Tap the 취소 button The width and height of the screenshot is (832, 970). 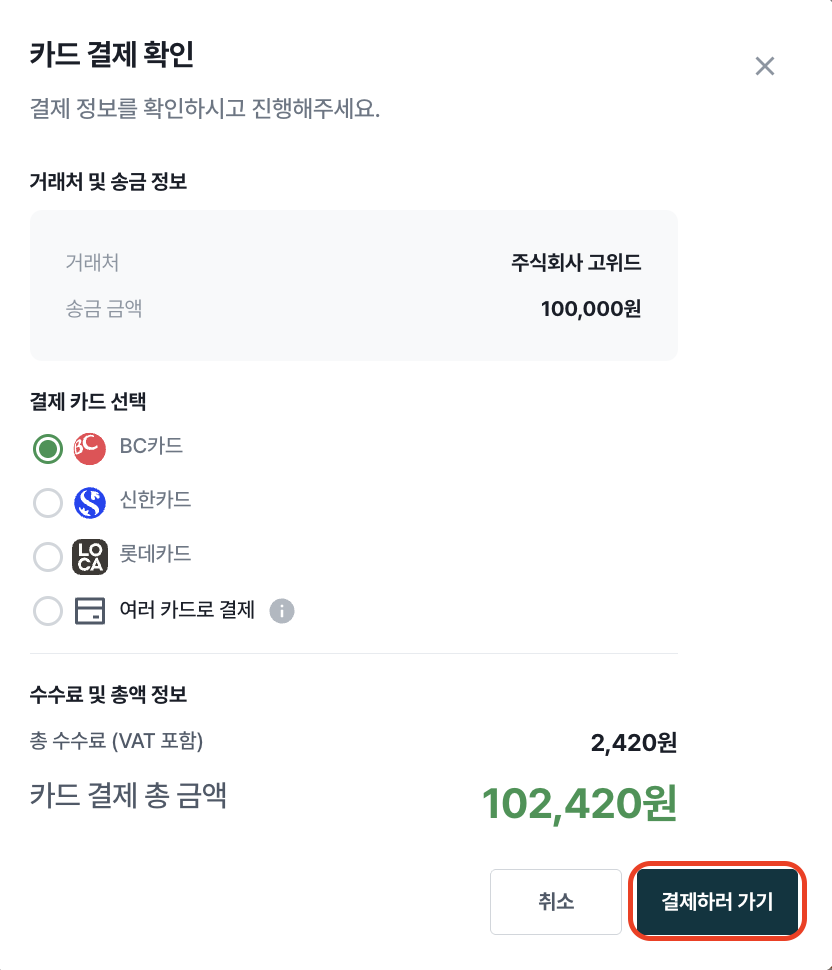click(555, 901)
